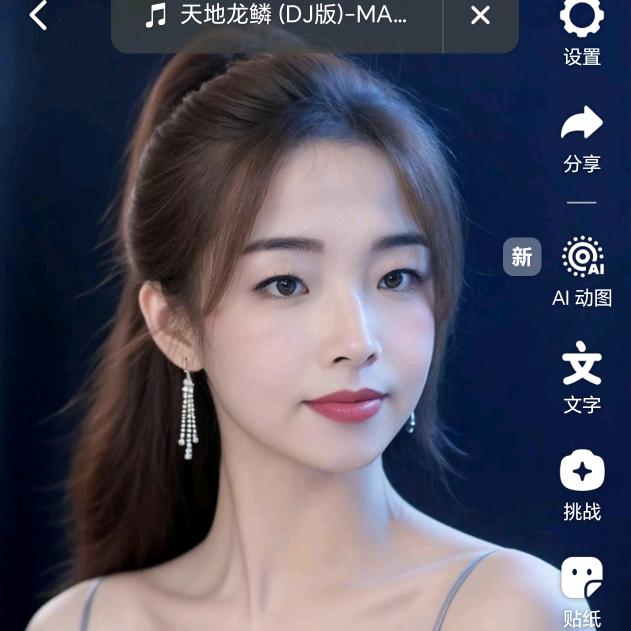
Task: Go back using the top-left arrow
Action: pos(39,16)
